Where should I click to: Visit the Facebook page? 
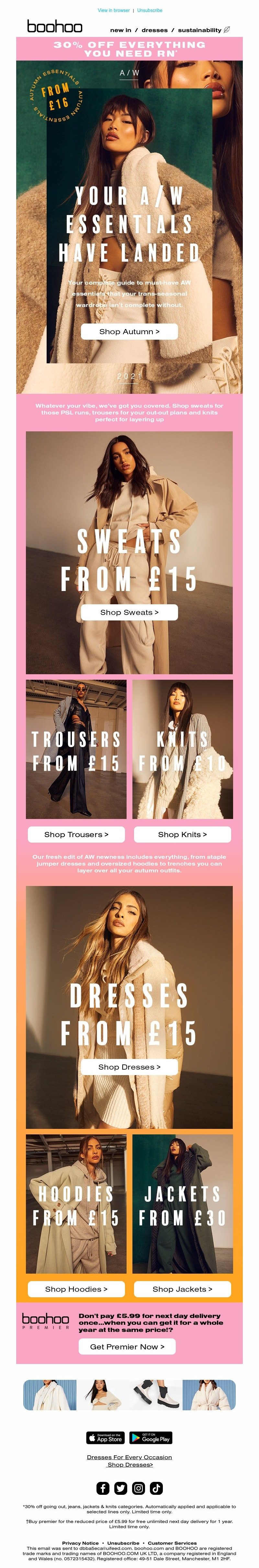103,1488
